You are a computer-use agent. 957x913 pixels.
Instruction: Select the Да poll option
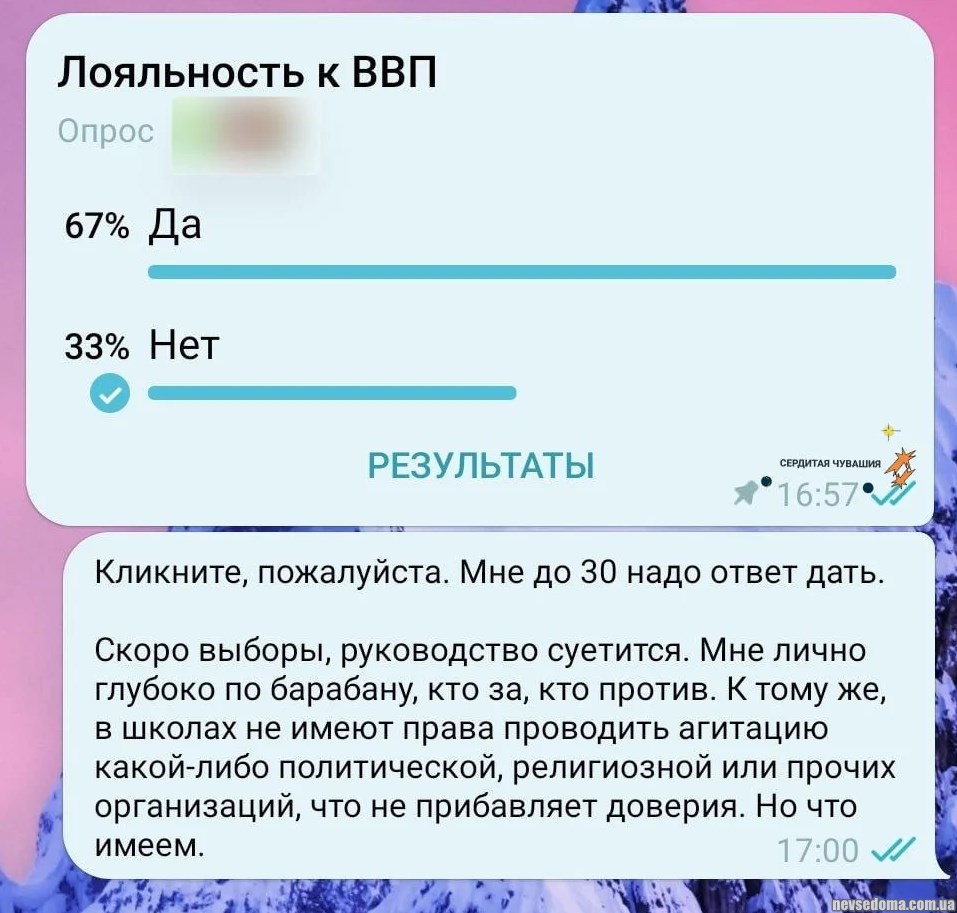coord(176,227)
